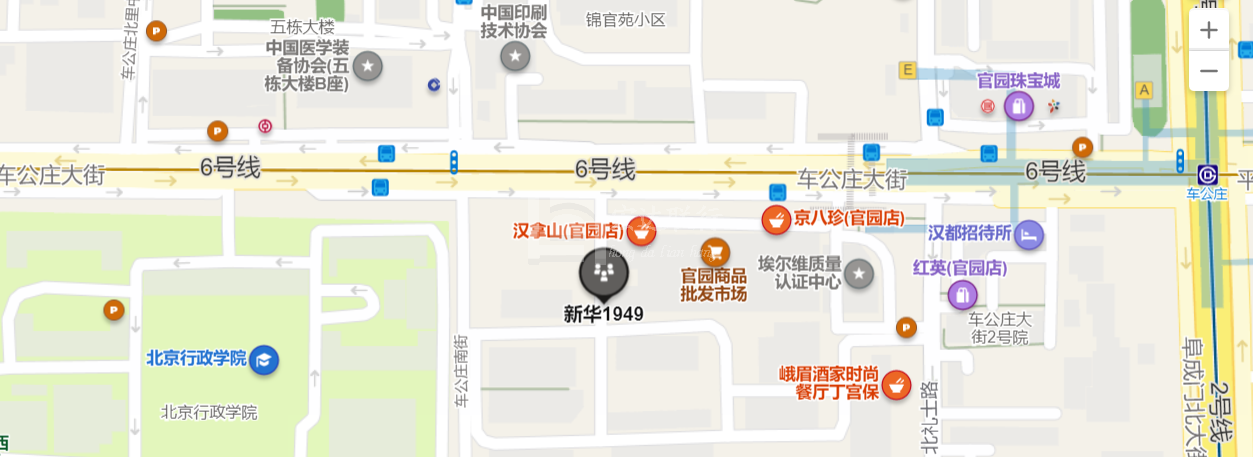1253x457 pixels.
Task: Select 埃尔维质量认证中心 star marker
Action: tap(858, 273)
